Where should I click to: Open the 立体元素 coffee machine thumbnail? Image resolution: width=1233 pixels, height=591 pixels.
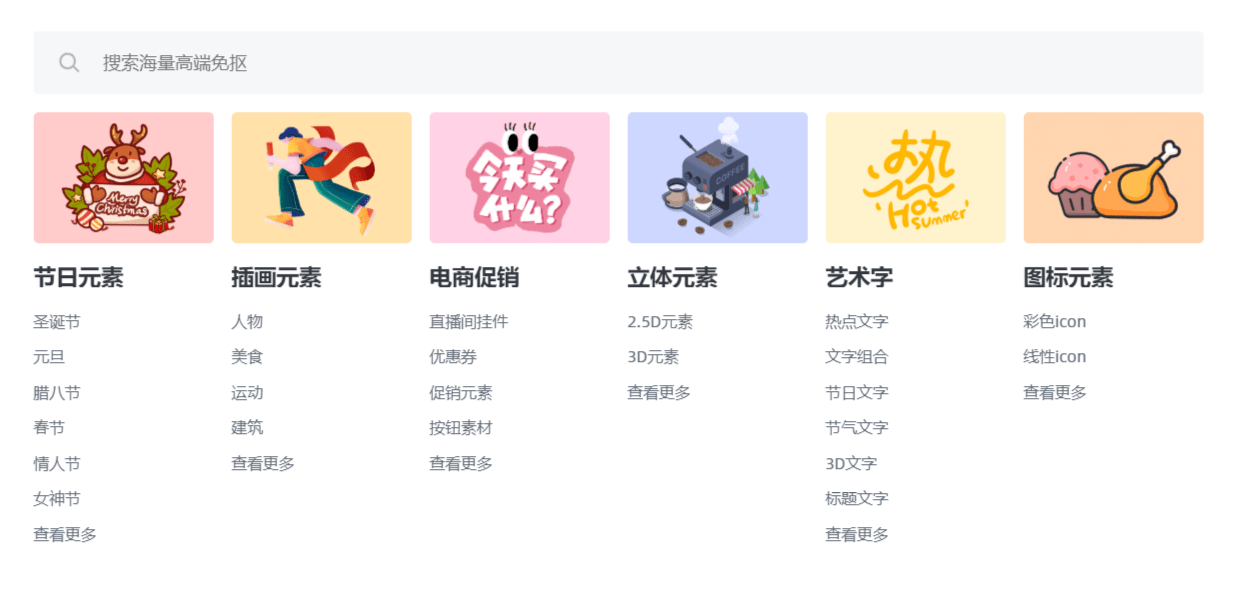click(717, 178)
